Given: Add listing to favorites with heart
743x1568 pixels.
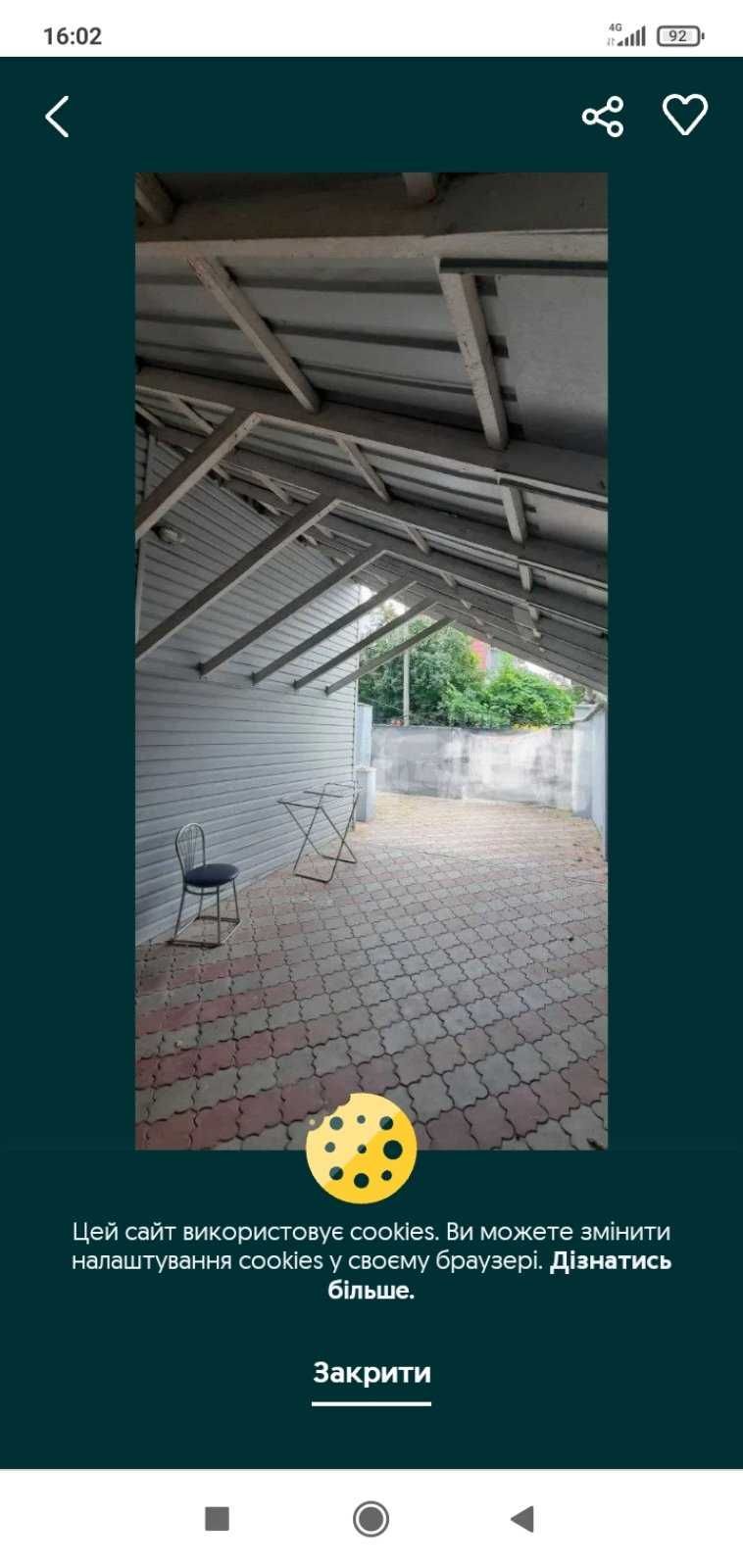Looking at the screenshot, I should click(684, 115).
